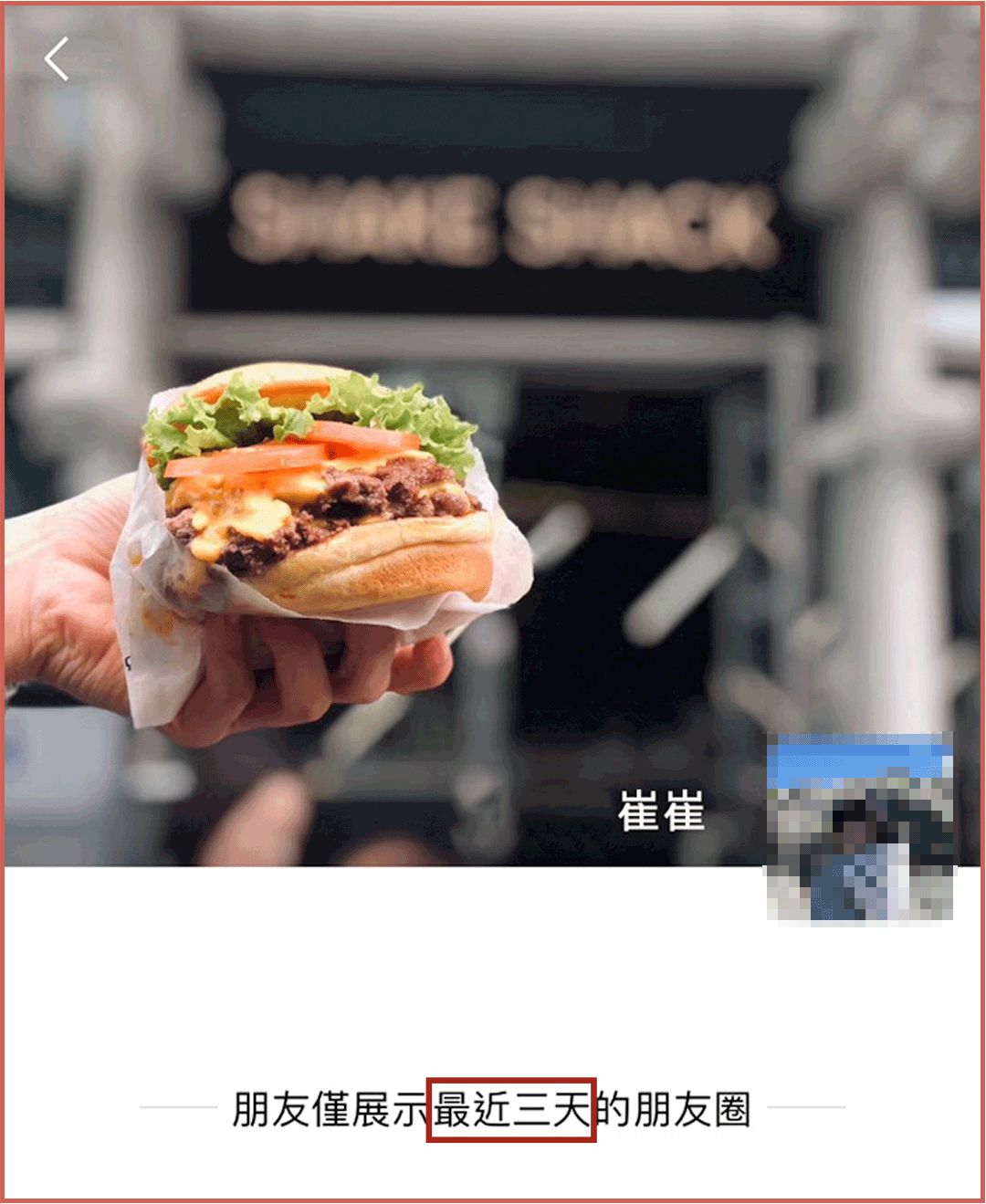Viewport: 986px width, 1204px height.
Task: Open 崔崔's profile avatar
Action: click(x=859, y=828)
